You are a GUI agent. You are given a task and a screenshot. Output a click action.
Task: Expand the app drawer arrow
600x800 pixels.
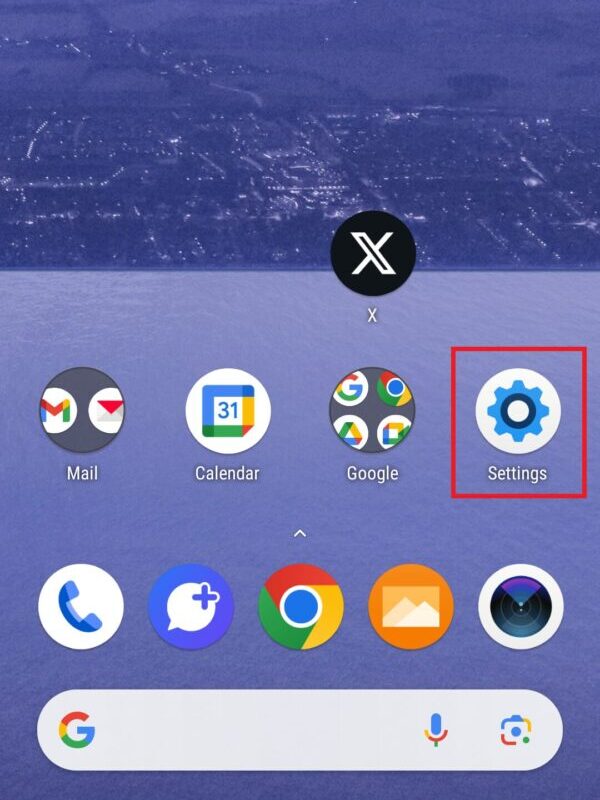(300, 534)
